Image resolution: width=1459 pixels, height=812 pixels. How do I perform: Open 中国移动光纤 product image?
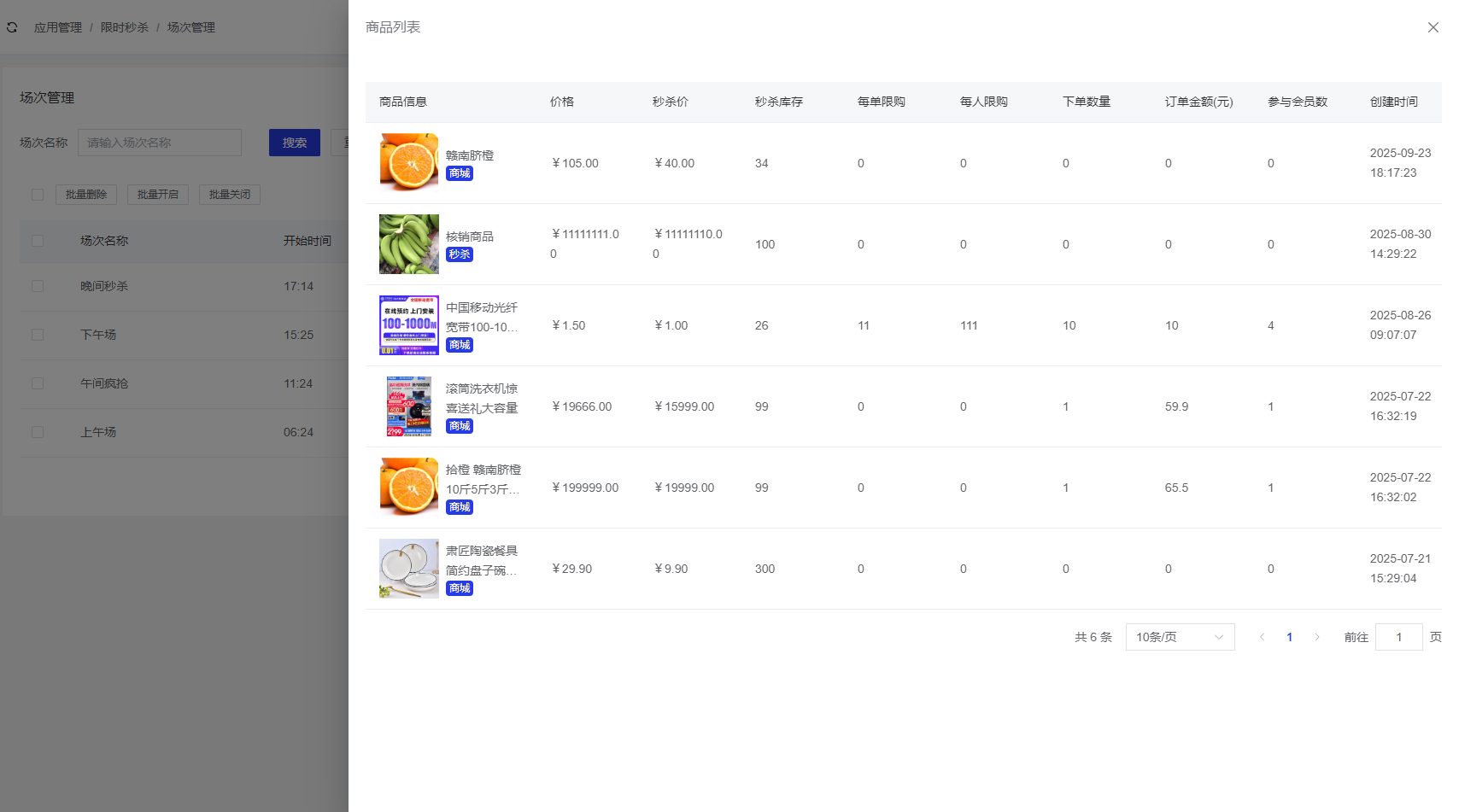(409, 325)
